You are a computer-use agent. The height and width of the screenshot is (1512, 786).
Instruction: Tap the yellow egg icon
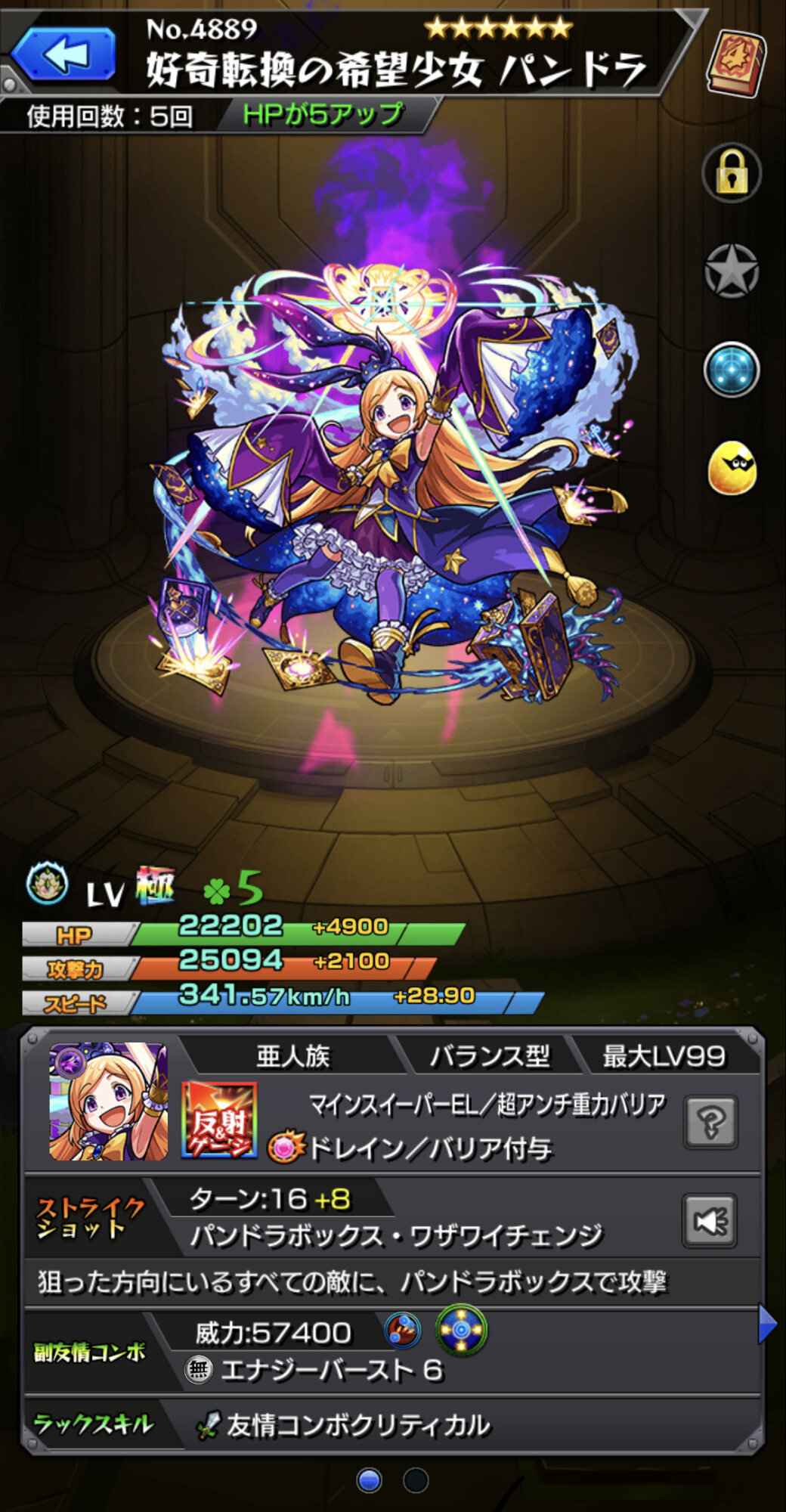[x=732, y=468]
